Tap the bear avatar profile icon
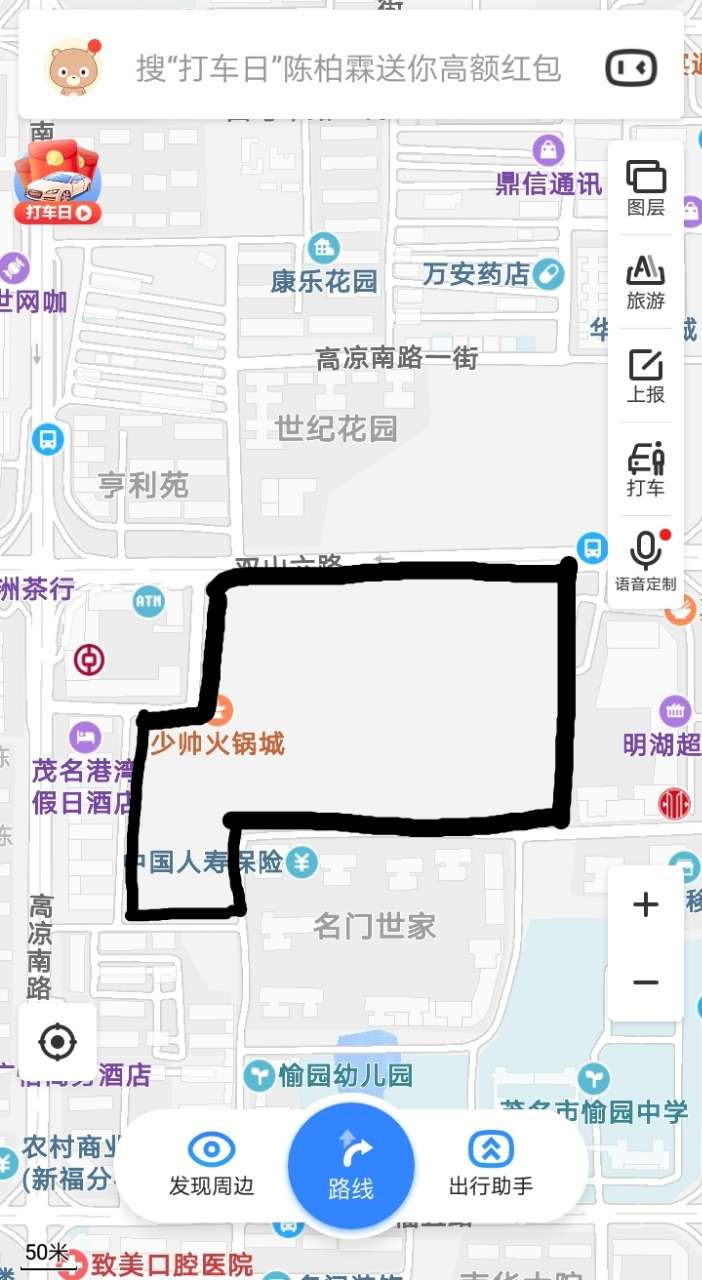The width and height of the screenshot is (702, 1280). click(x=72, y=67)
